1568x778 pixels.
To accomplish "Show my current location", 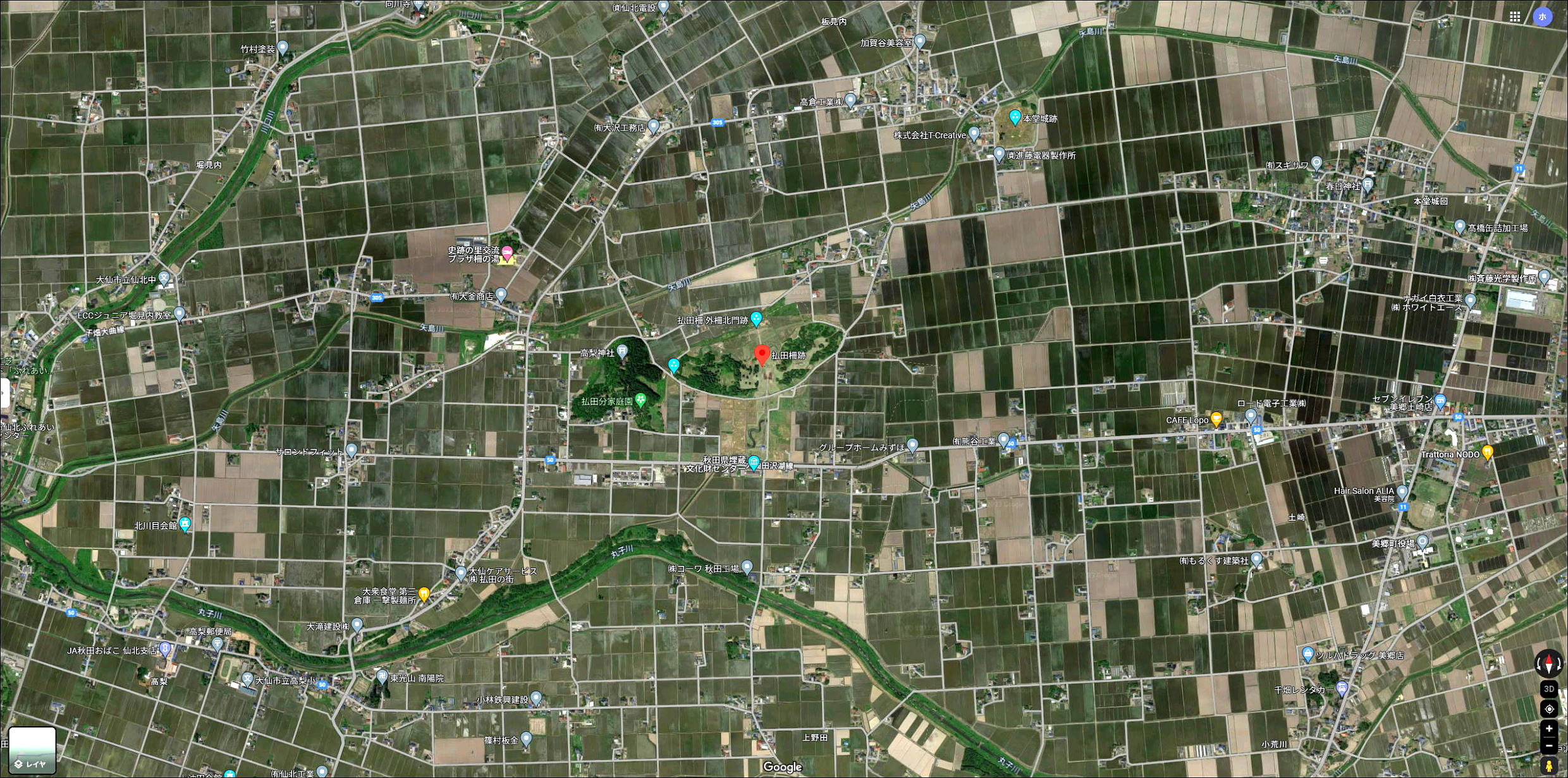I will (x=1548, y=709).
